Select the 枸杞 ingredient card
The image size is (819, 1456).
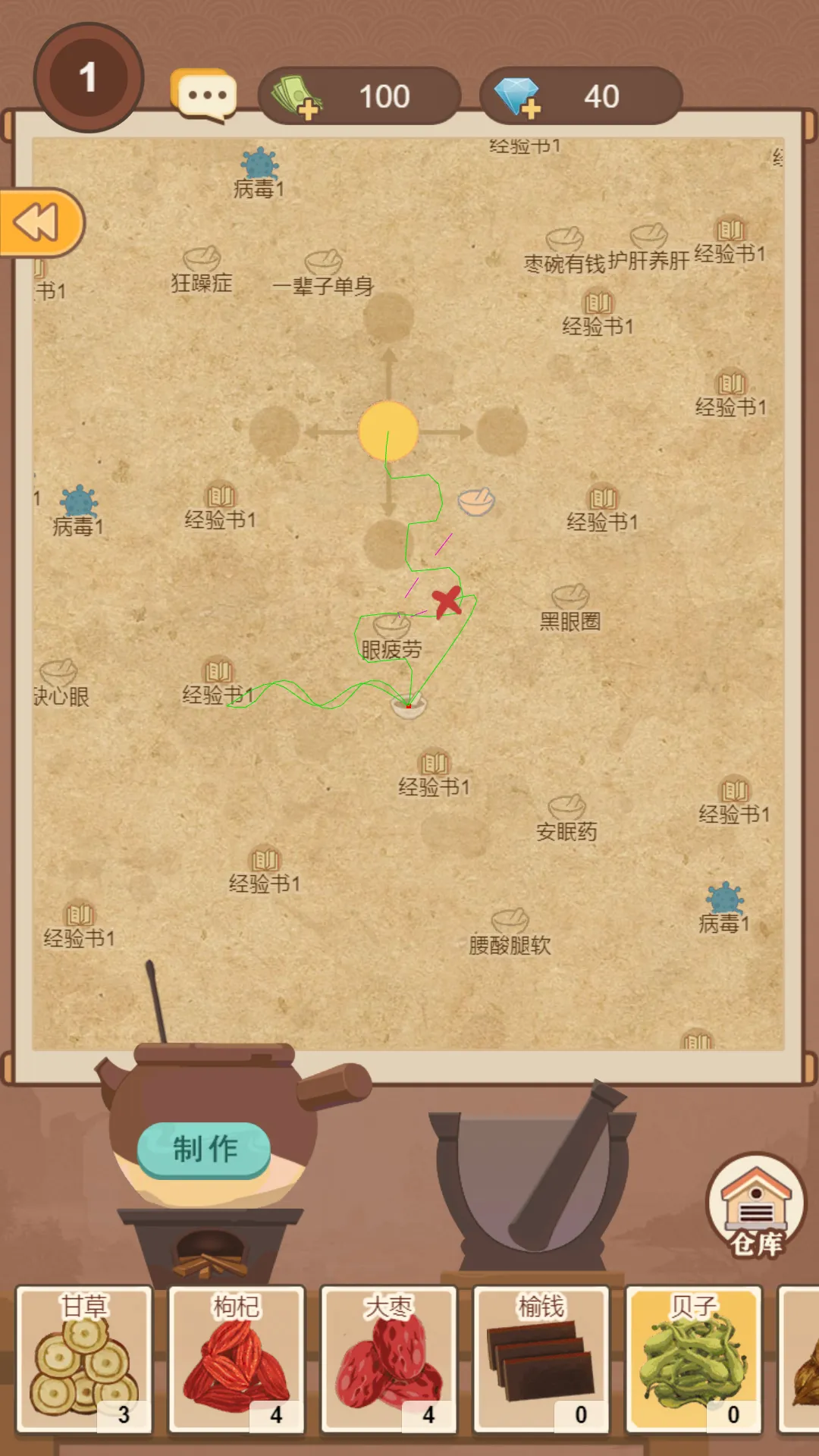coord(237,1360)
